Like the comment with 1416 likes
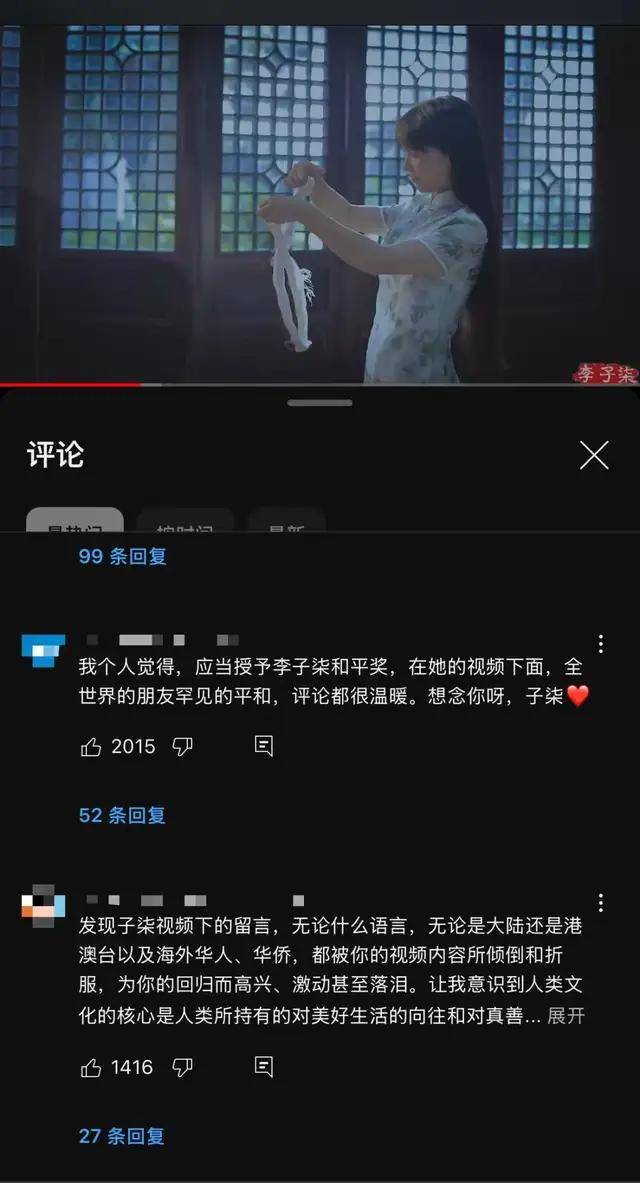Image resolution: width=640 pixels, height=1183 pixels. coord(92,1068)
